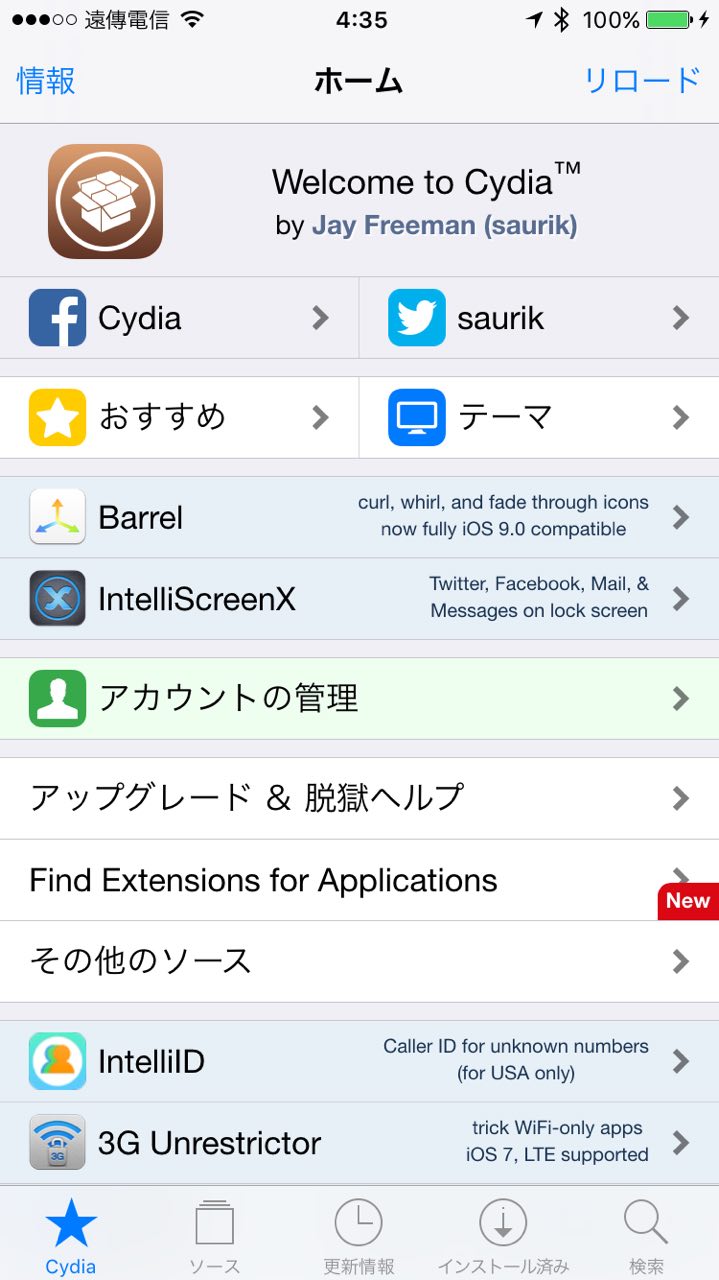Open the おすすめ section
The image size is (719, 1280).
click(x=180, y=417)
